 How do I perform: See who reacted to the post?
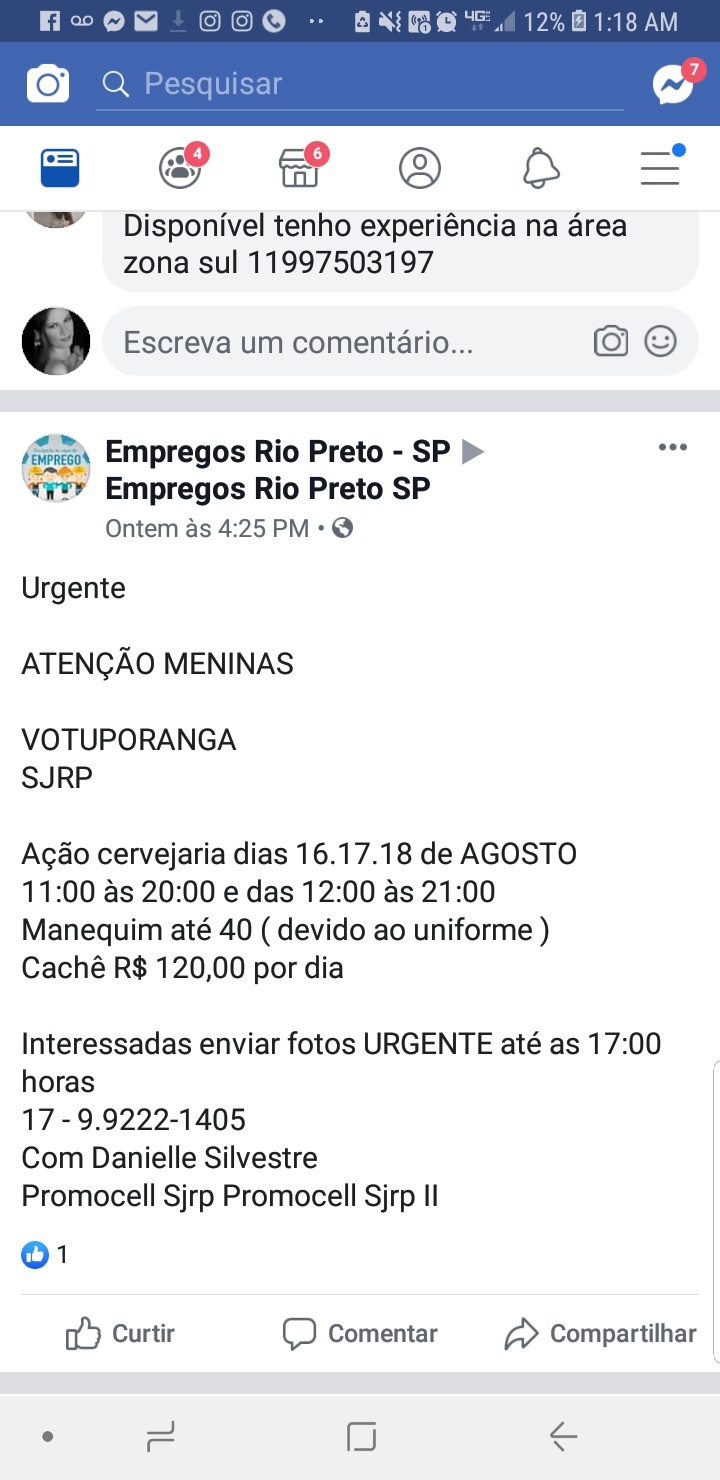46,1254
